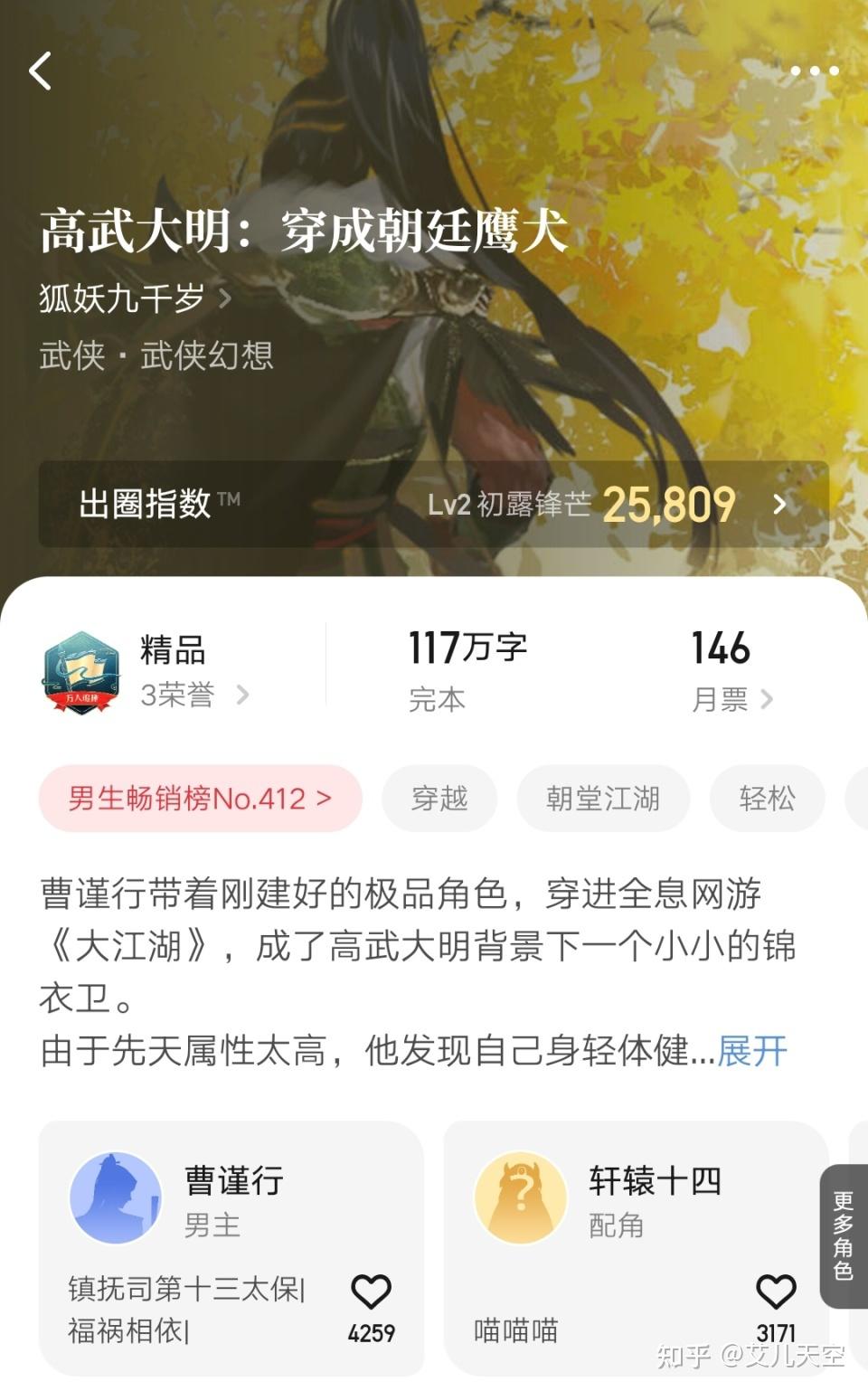Open 更多角色 to see more characters

pyautogui.click(x=843, y=1235)
